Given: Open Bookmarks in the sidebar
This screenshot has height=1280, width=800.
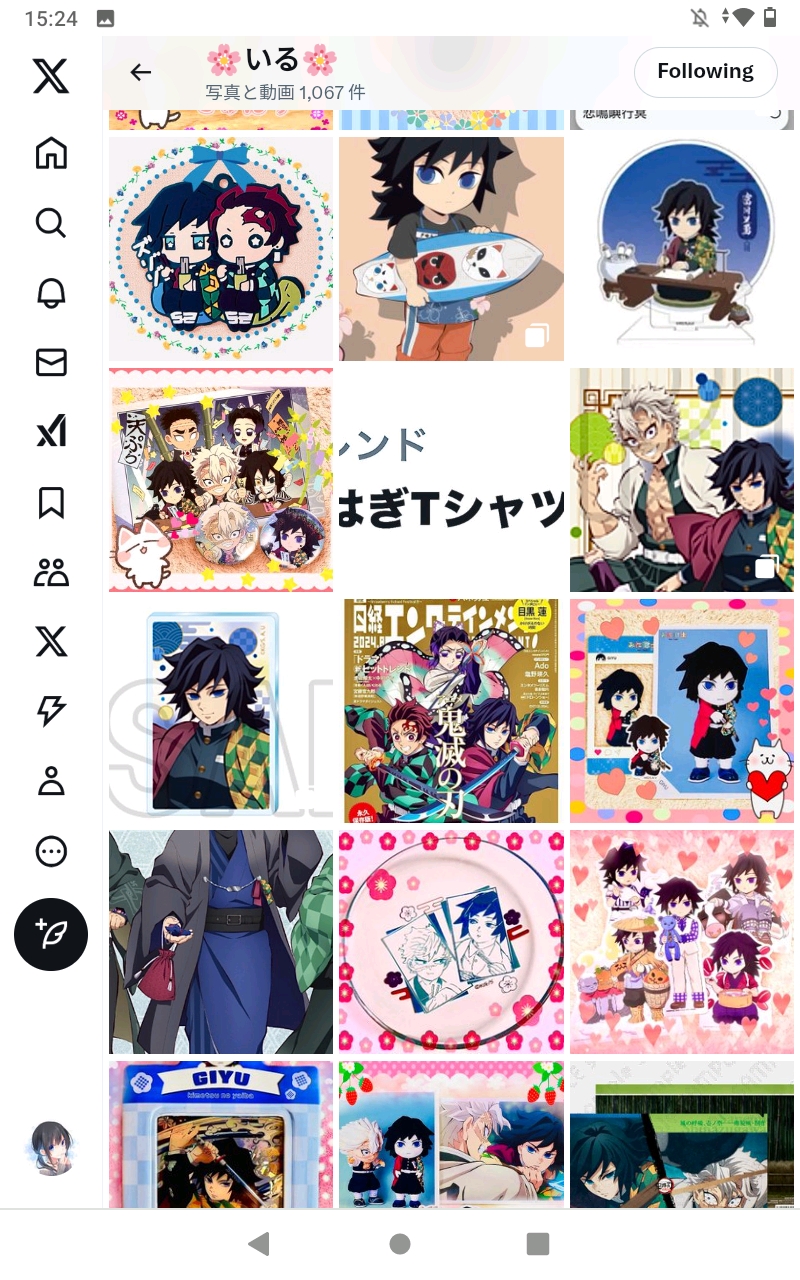Looking at the screenshot, I should (x=51, y=502).
